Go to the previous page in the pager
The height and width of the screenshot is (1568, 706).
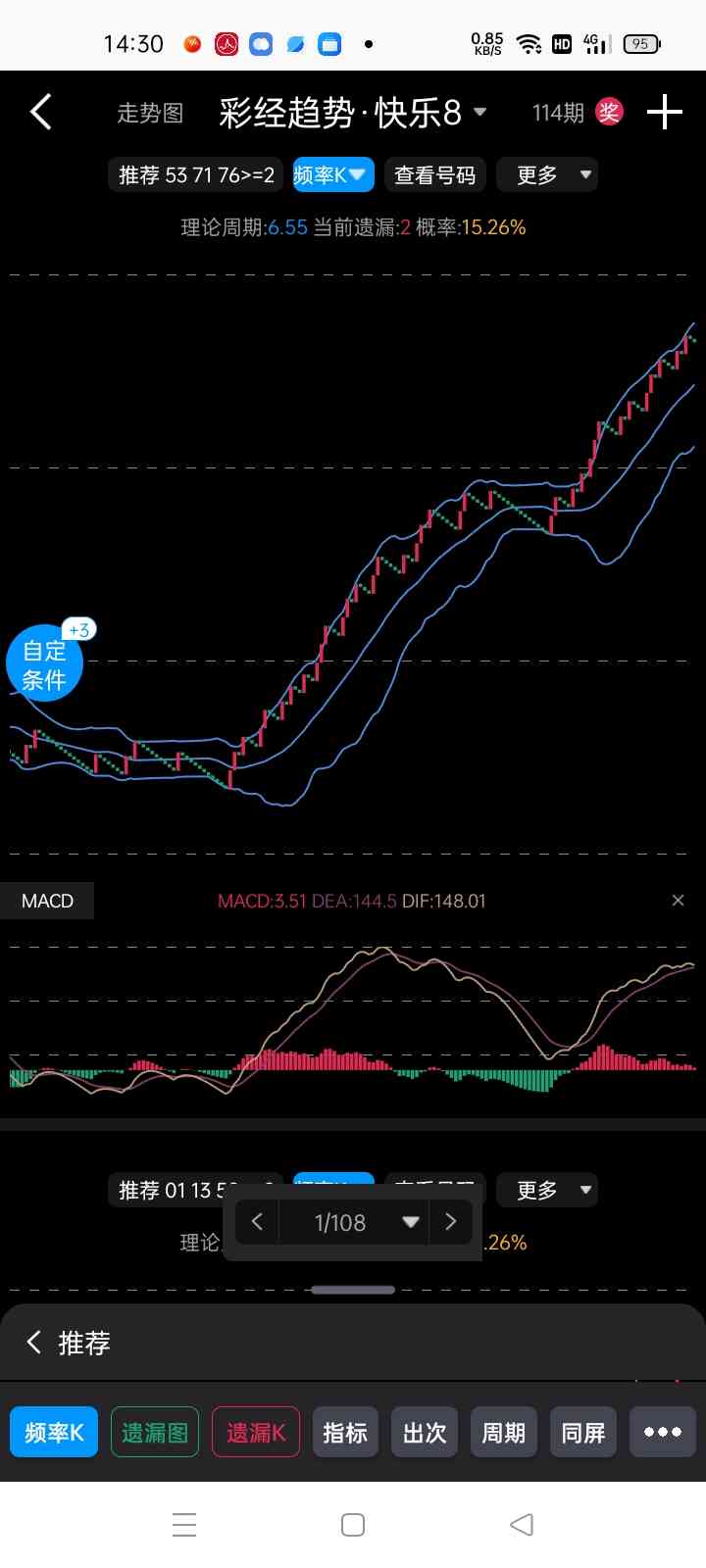tap(257, 1222)
